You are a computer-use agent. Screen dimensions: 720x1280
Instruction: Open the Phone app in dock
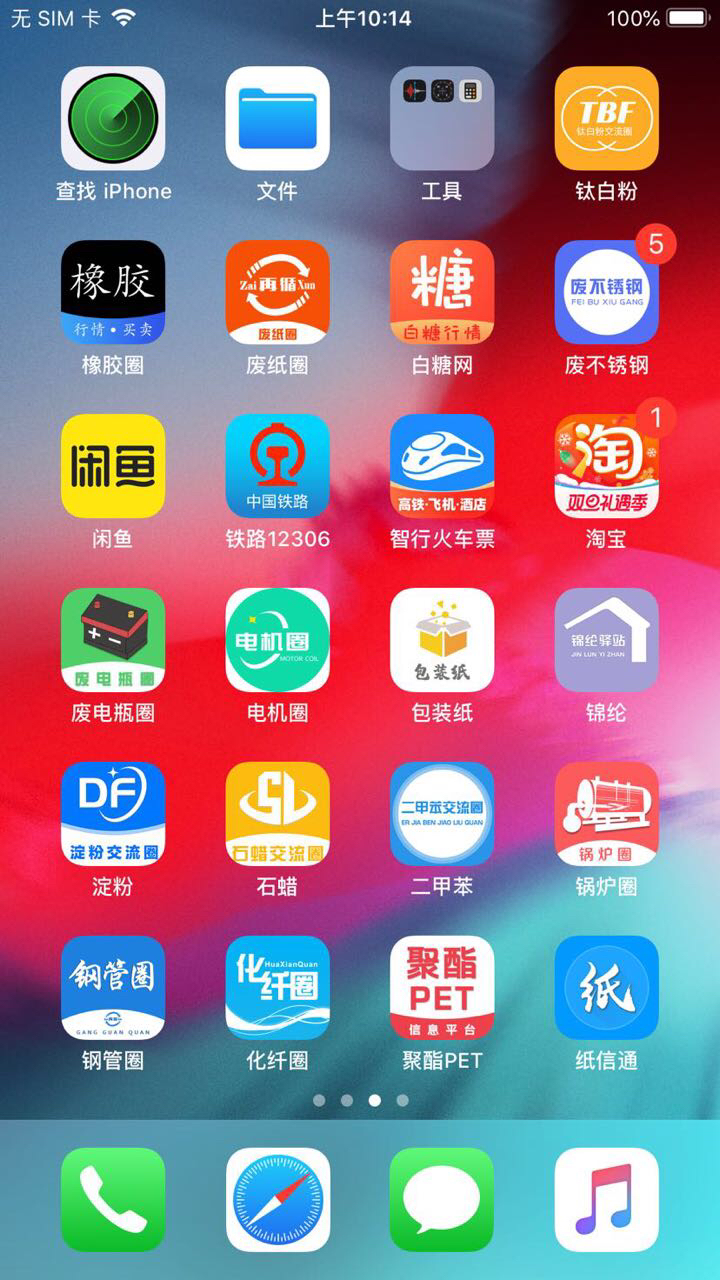(113, 1200)
